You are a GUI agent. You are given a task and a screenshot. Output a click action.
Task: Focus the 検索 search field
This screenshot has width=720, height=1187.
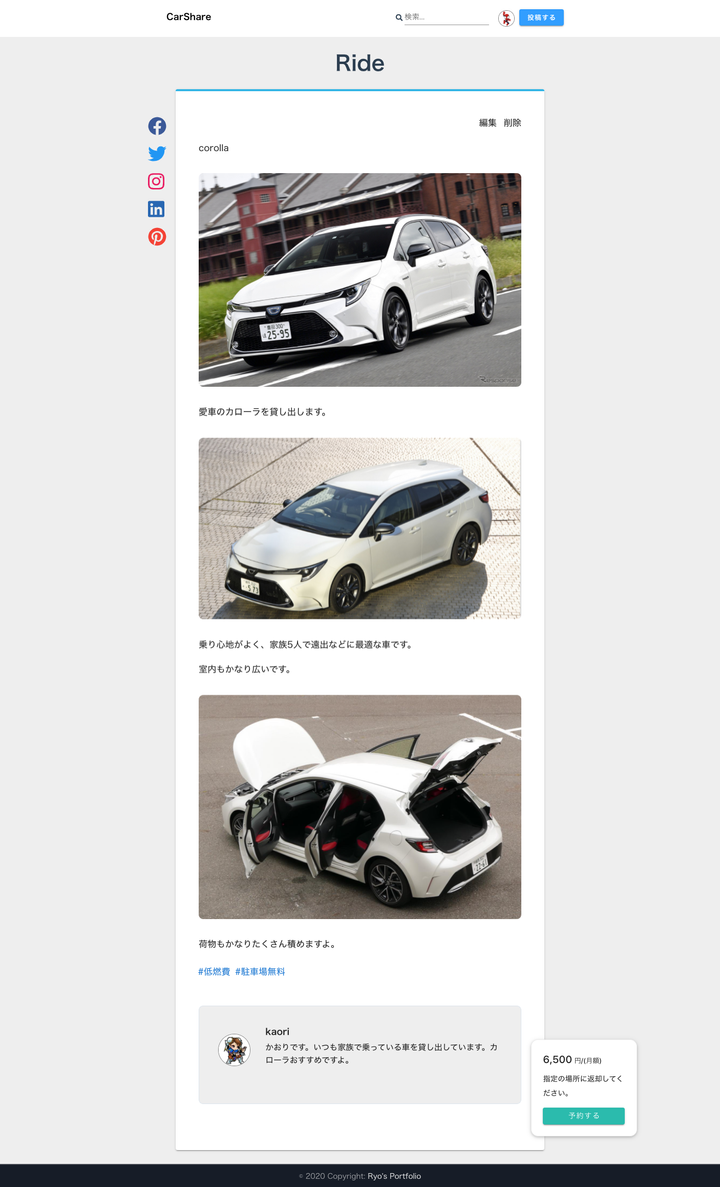pos(446,17)
